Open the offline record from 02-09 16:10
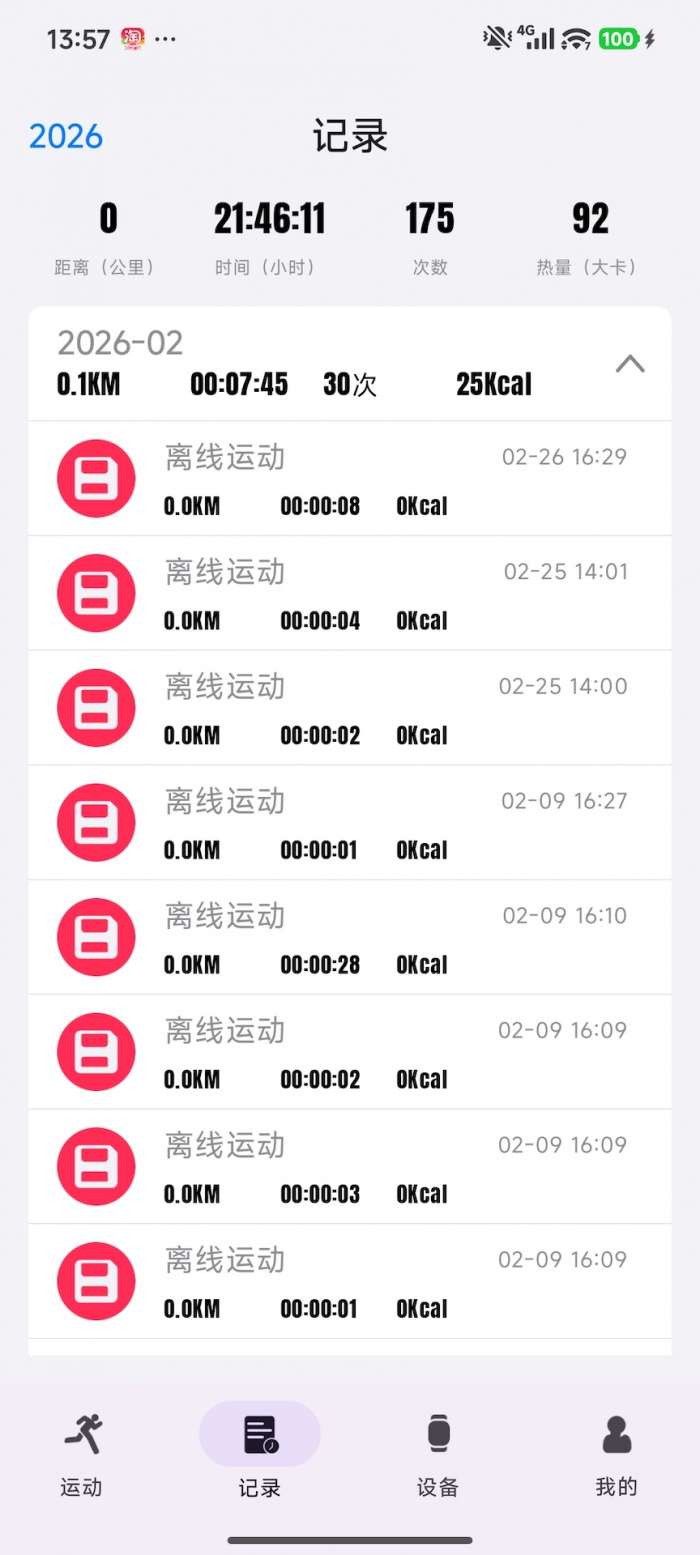Image resolution: width=700 pixels, height=1555 pixels. point(350,937)
